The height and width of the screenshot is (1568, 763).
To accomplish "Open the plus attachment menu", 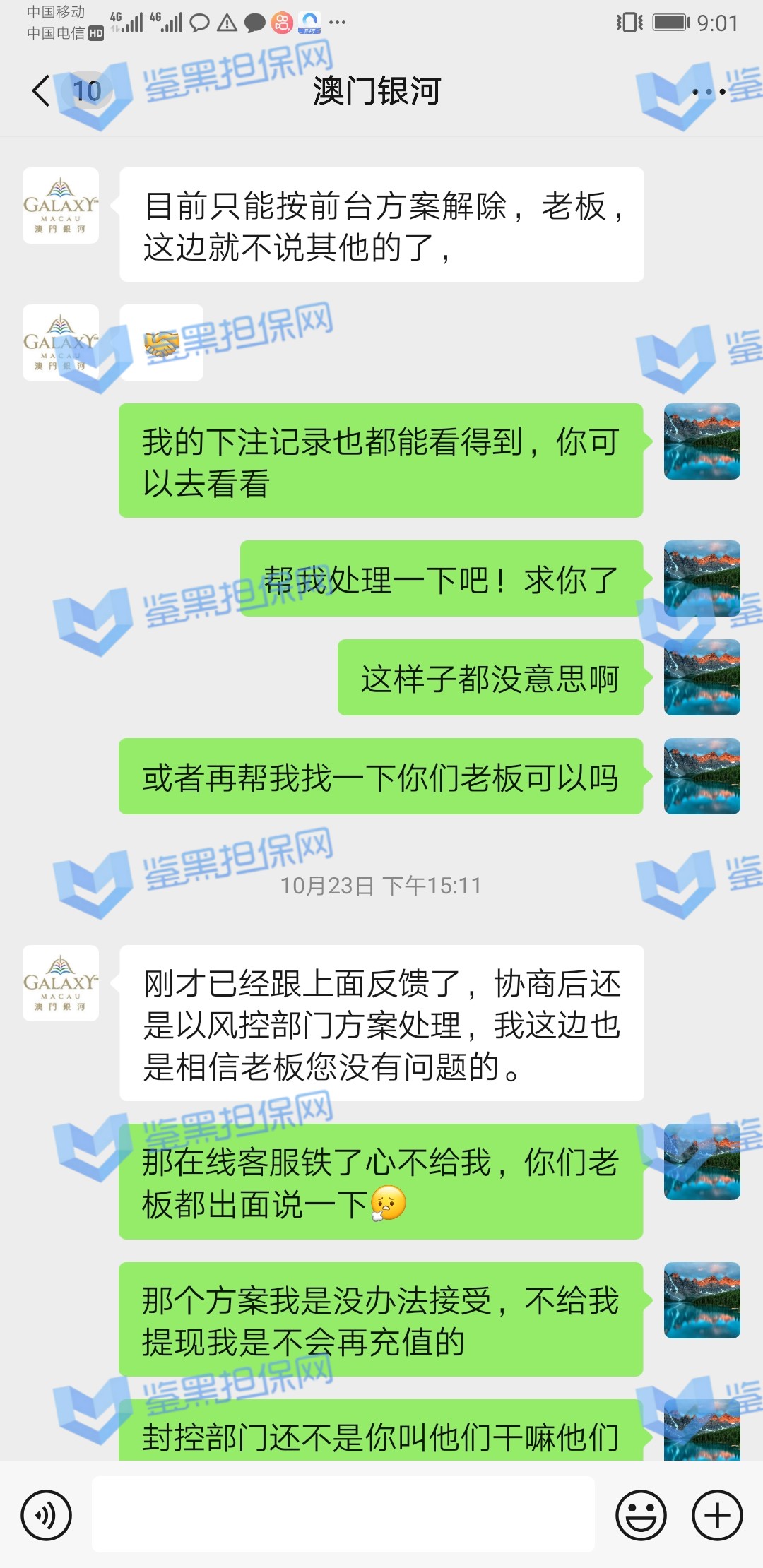I will click(x=717, y=1515).
